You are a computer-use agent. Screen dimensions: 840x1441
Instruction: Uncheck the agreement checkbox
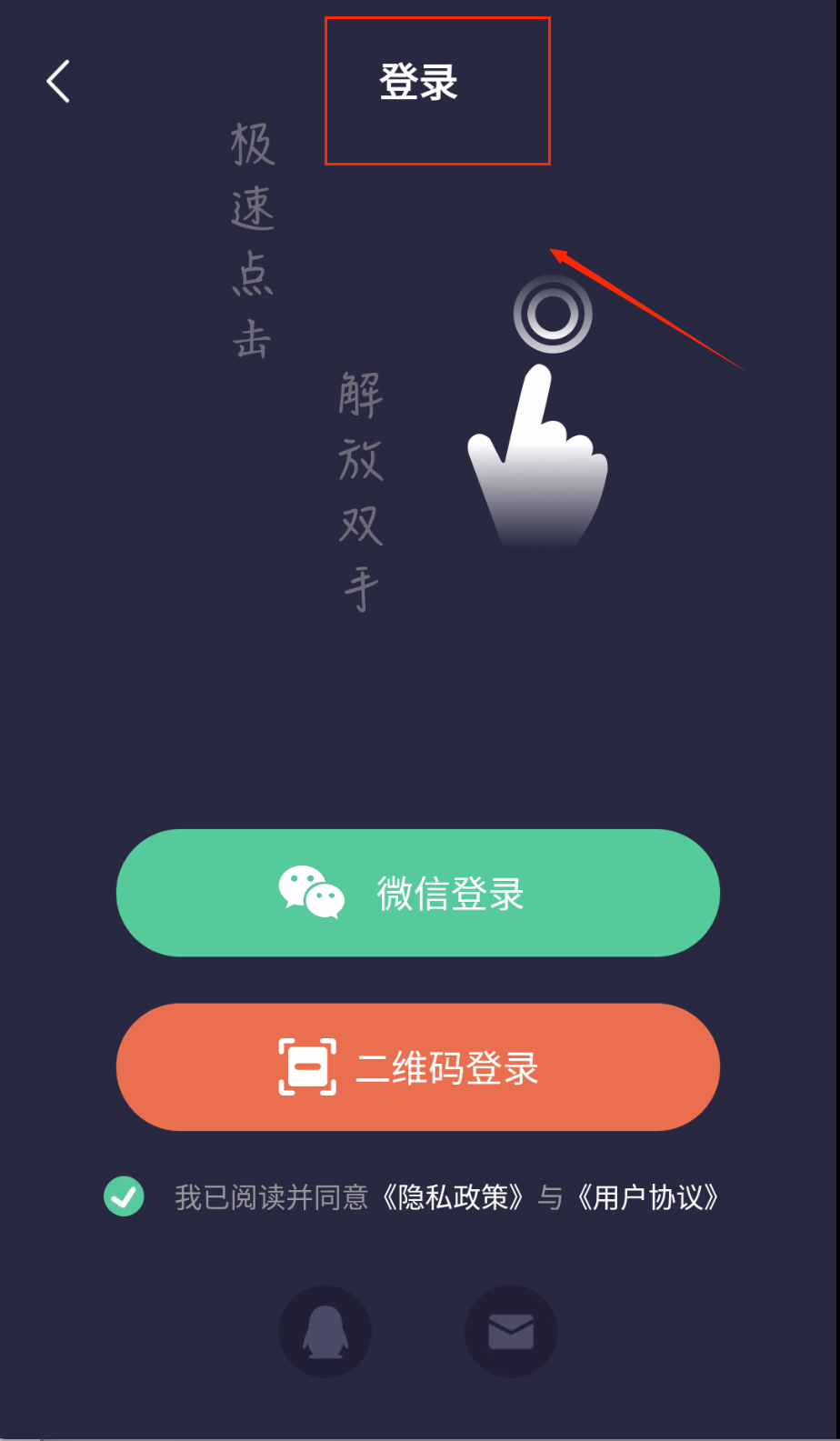[x=124, y=1196]
